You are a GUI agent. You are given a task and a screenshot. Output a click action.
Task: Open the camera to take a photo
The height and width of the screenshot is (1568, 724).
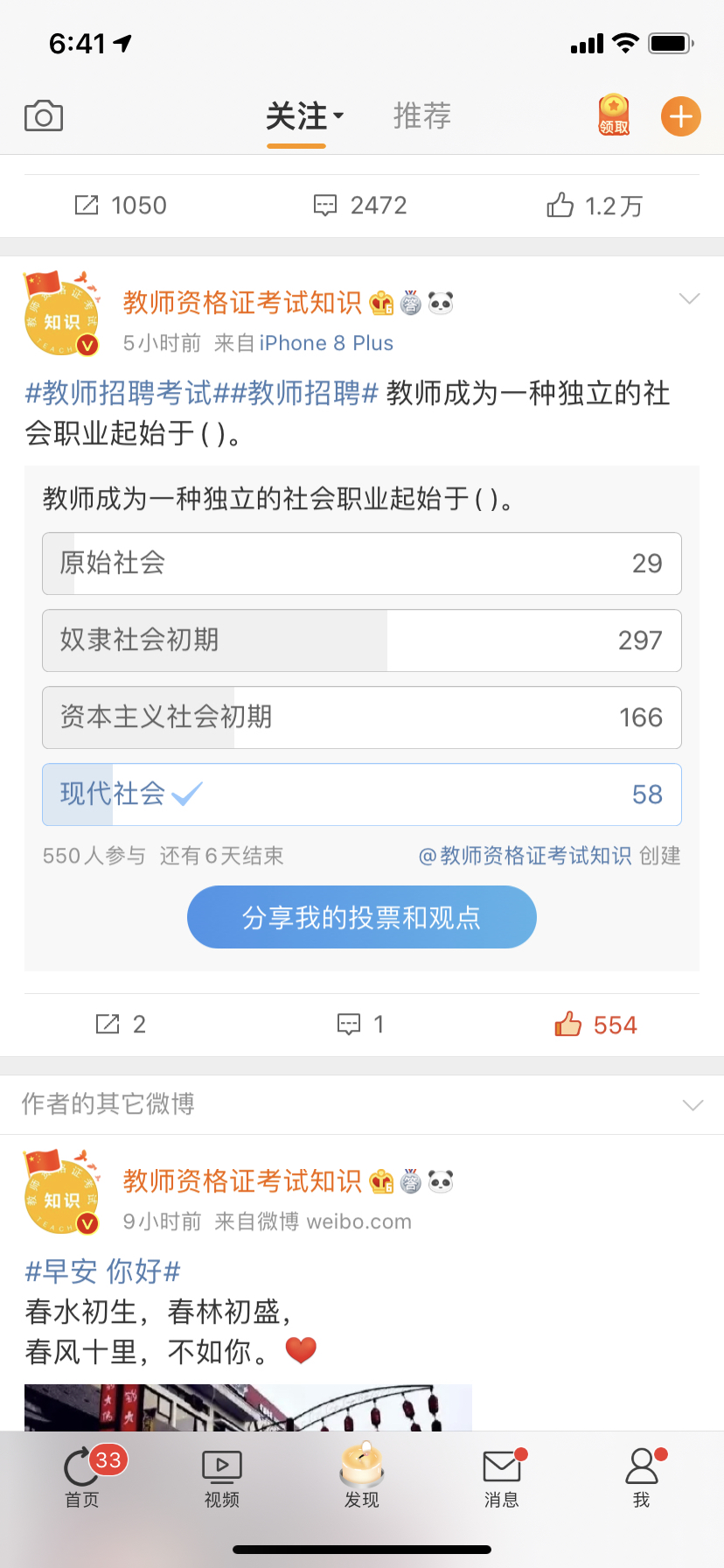44,115
